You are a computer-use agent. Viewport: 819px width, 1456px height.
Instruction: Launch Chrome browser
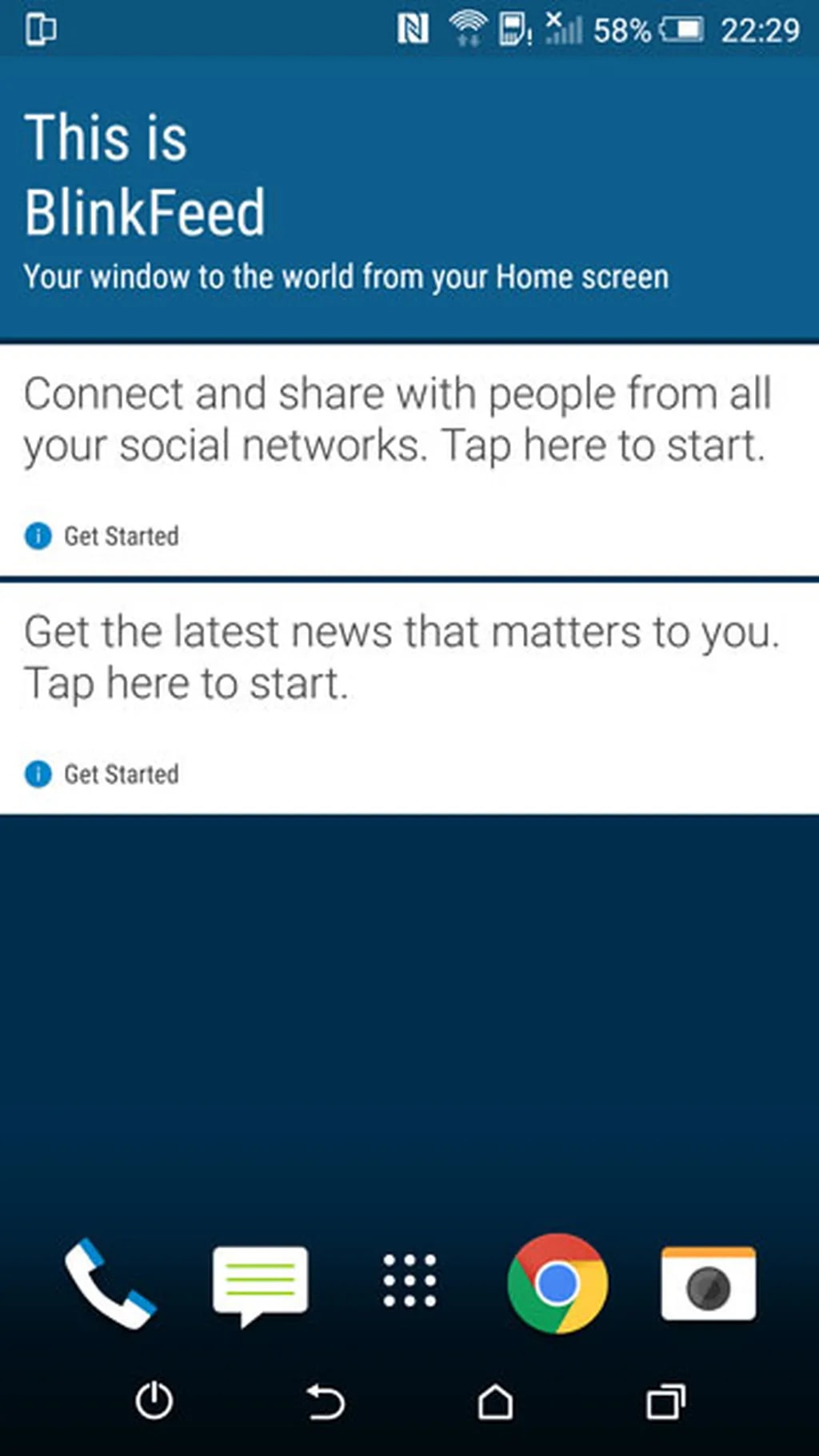[557, 1283]
